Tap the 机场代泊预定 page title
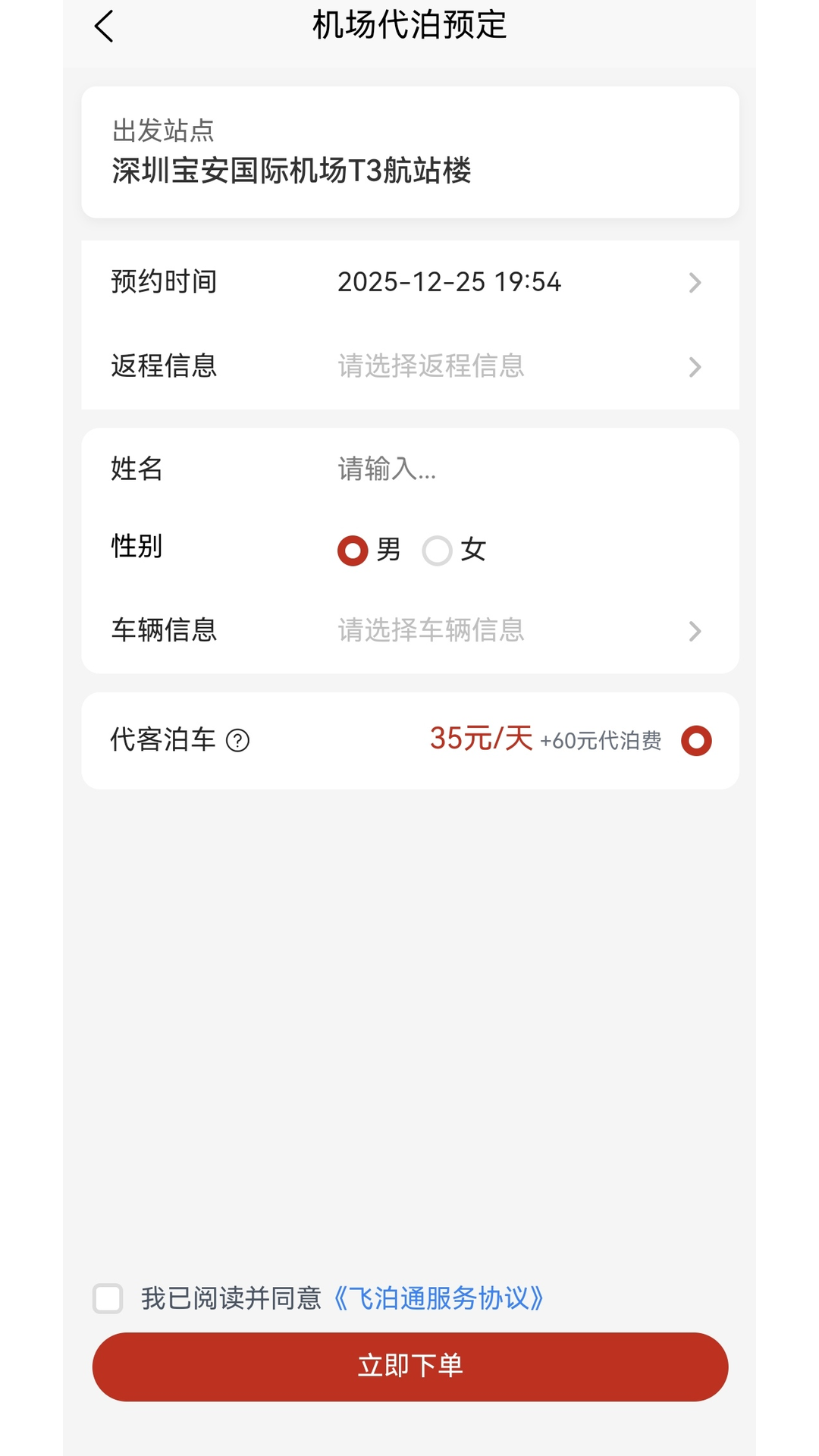 pyautogui.click(x=409, y=27)
